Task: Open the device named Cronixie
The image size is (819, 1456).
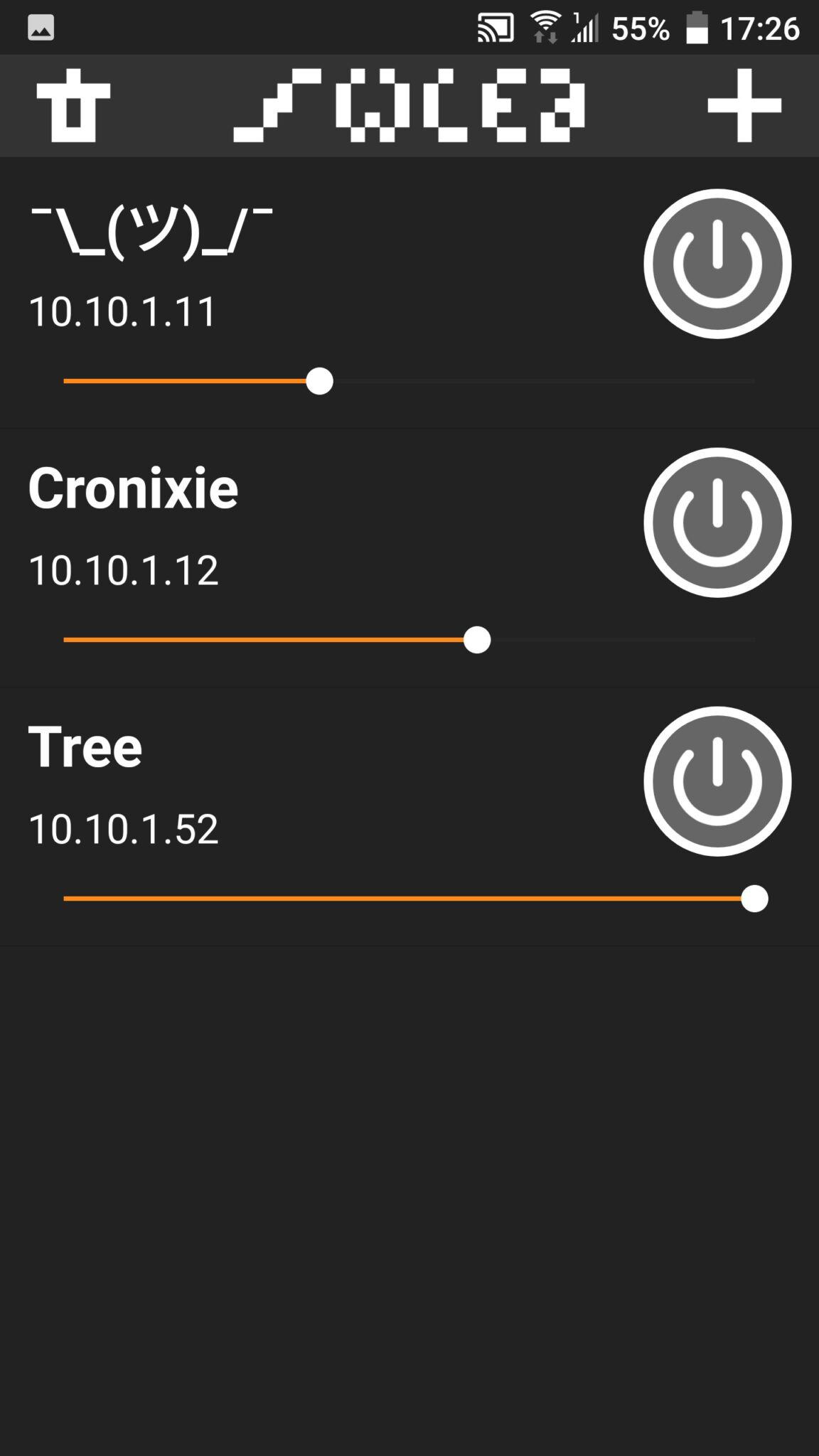Action: pyautogui.click(x=134, y=488)
